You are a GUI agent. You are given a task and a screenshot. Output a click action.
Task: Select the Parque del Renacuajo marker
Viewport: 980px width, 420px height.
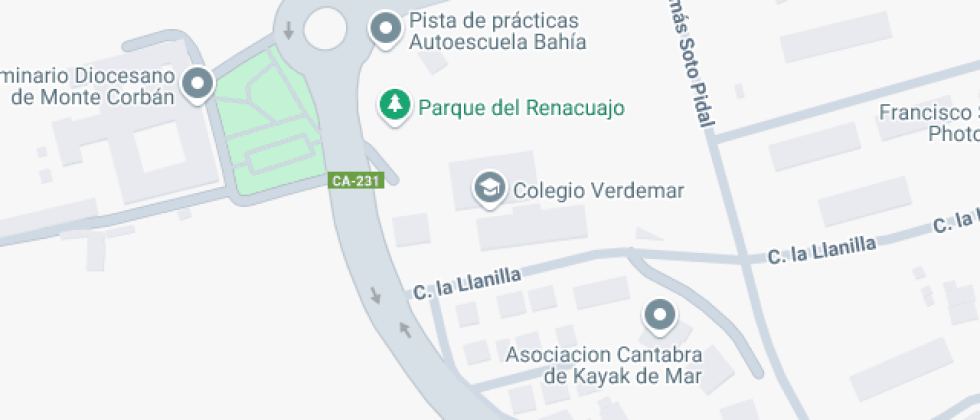pyautogui.click(x=395, y=105)
